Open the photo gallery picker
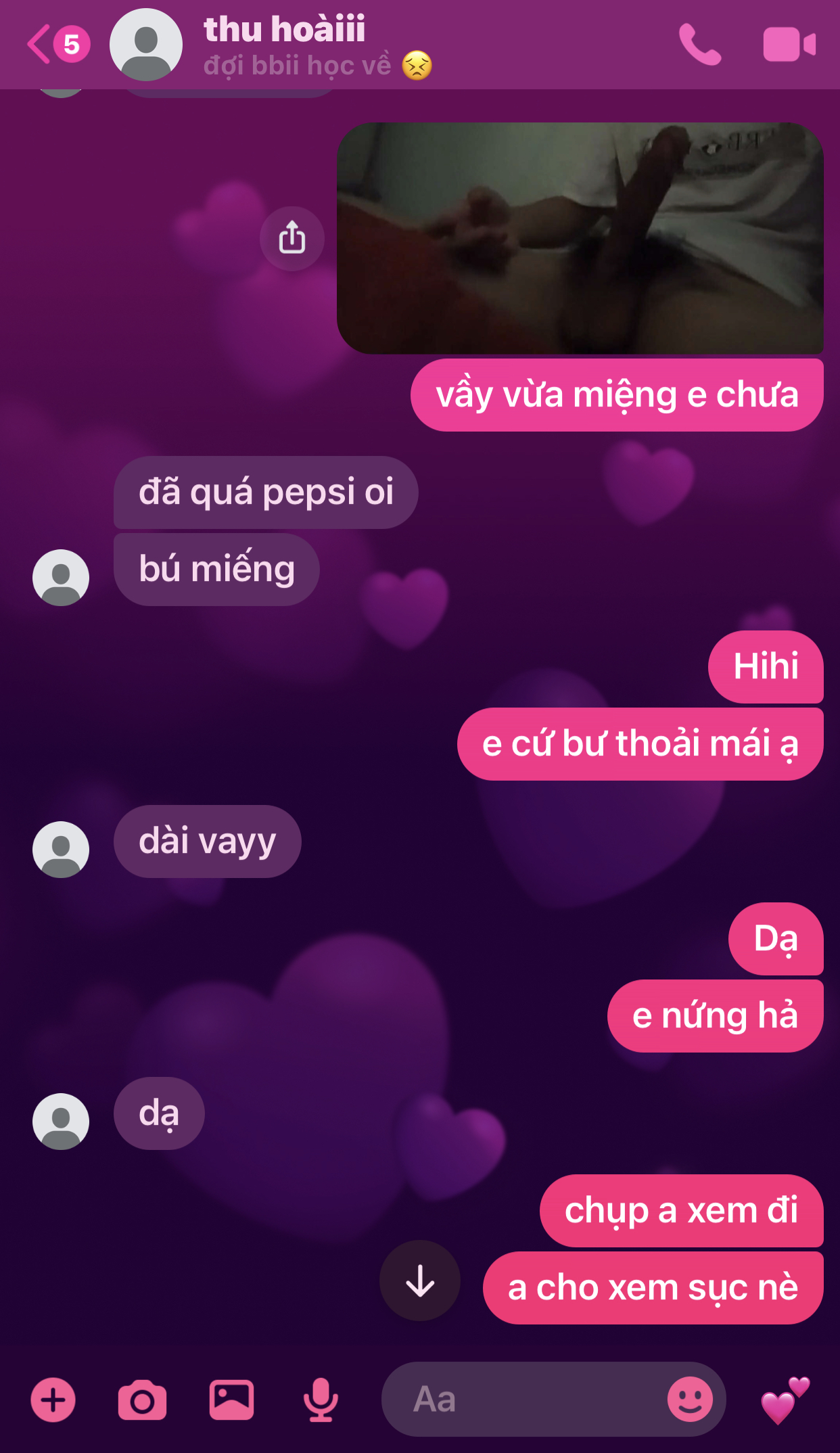This screenshot has height=1453, width=840. tap(231, 1400)
